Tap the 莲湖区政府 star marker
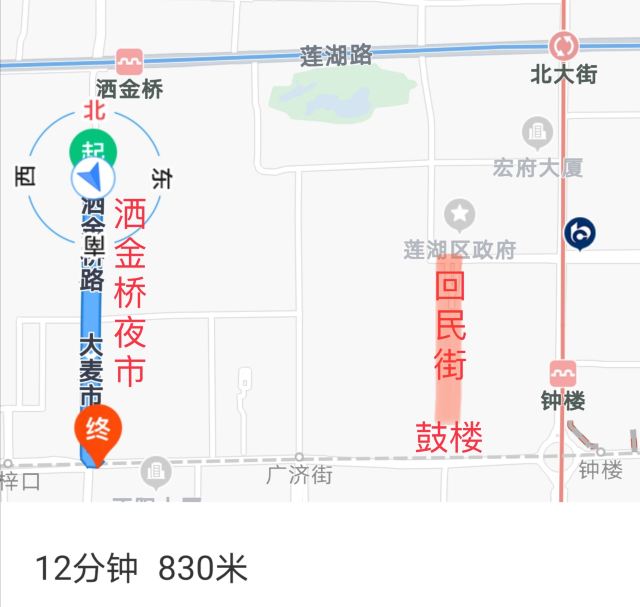Screen dimensions: 640x607 pos(460,214)
